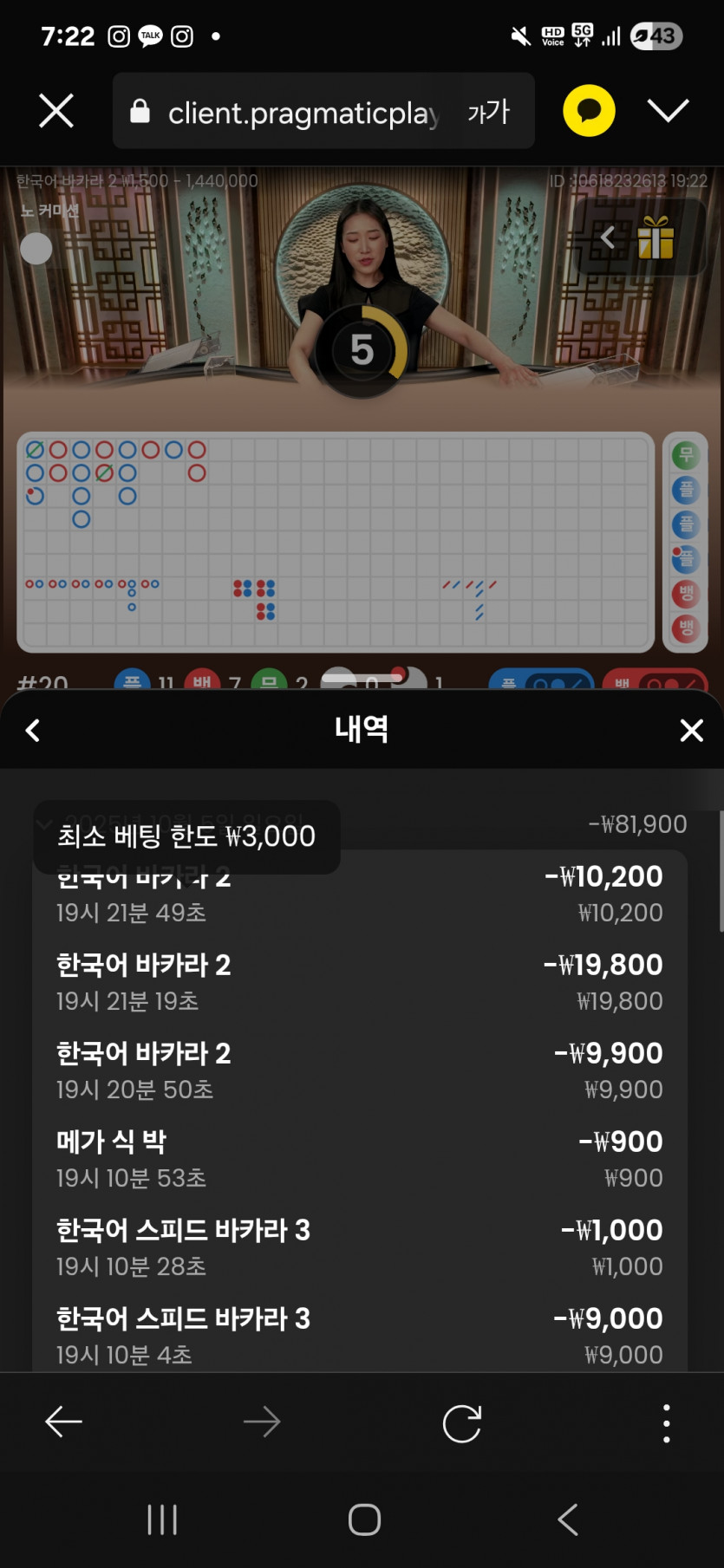
Task: Open the browser's three-dot menu
Action: (666, 1422)
